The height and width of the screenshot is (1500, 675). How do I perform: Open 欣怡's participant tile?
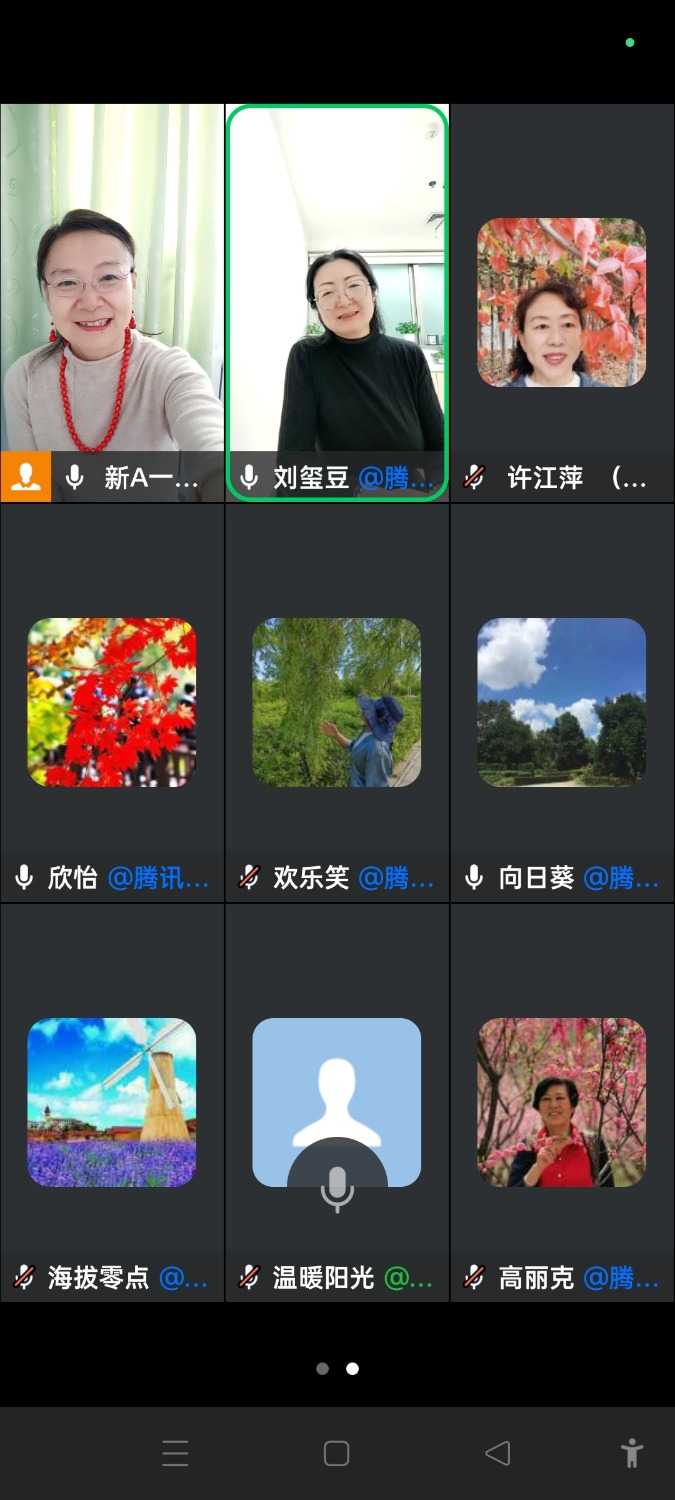coord(112,702)
